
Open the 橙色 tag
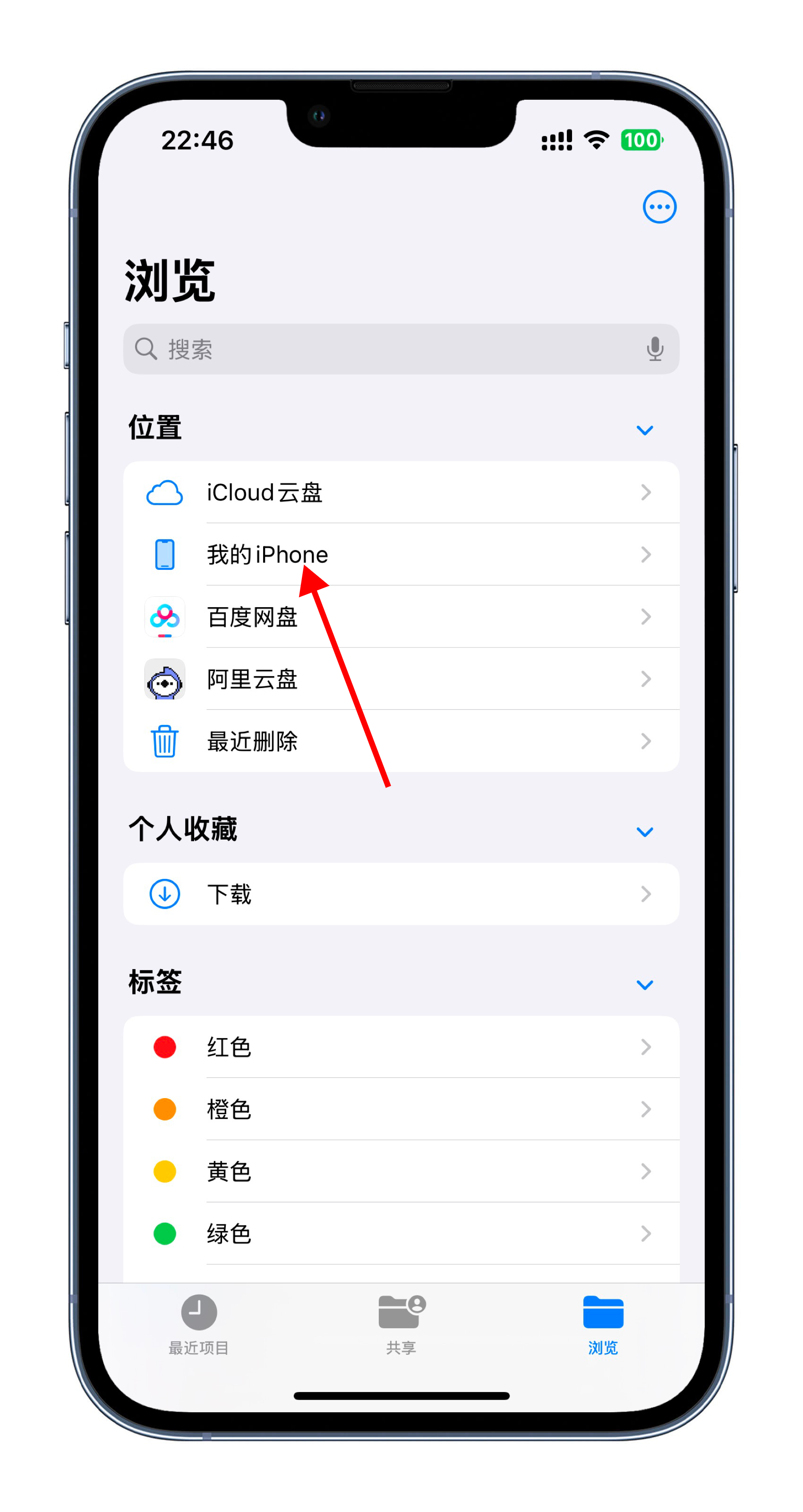click(x=401, y=1109)
